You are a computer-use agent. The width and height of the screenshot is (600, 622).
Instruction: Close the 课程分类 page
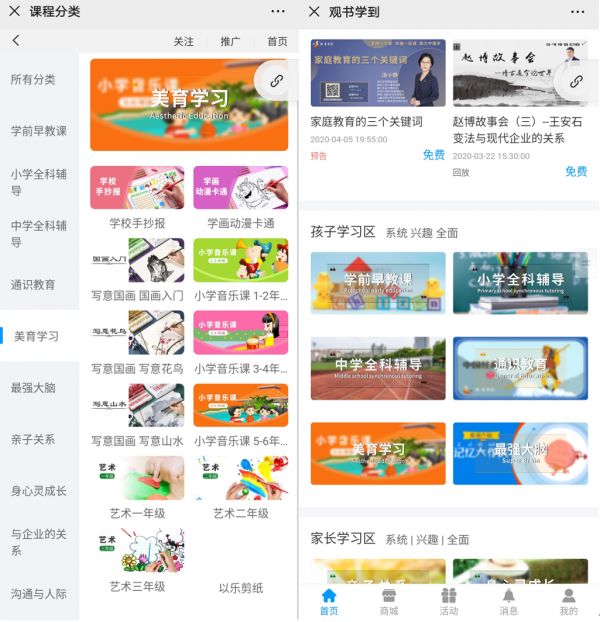(14, 11)
